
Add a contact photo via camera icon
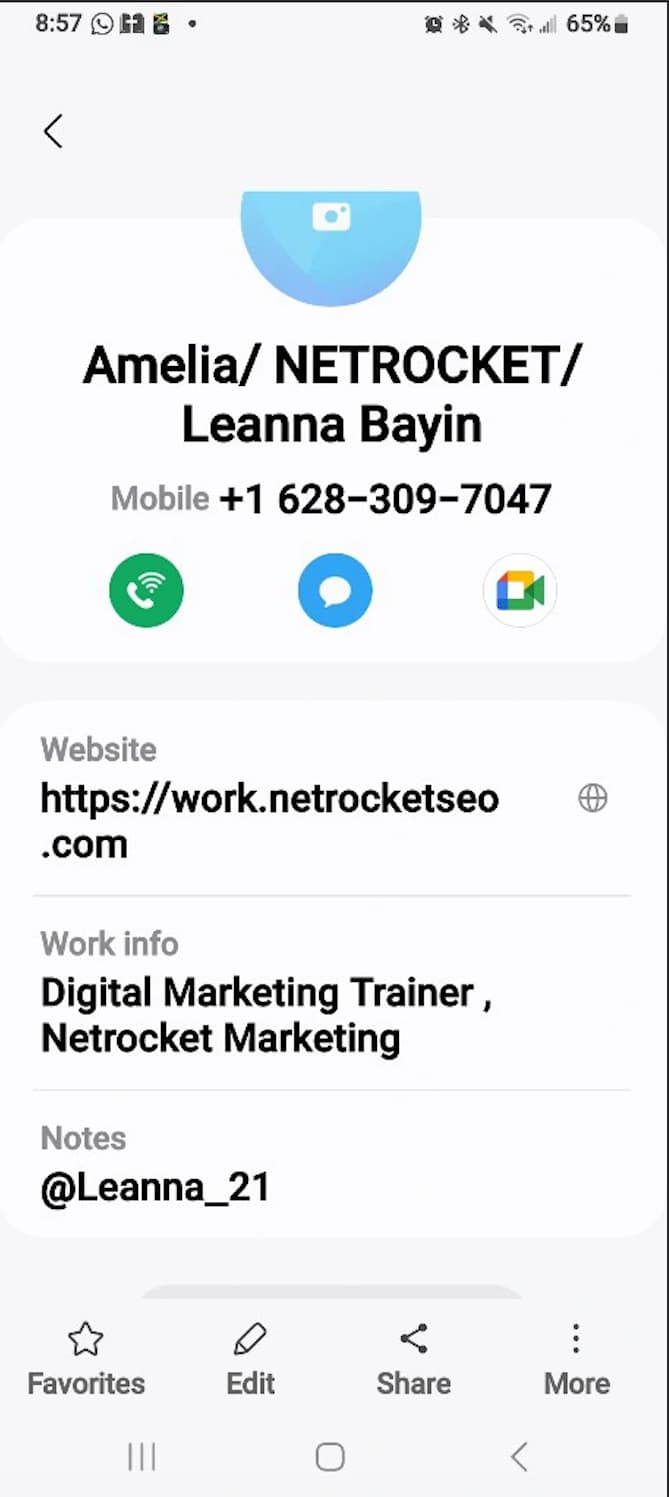(331, 217)
